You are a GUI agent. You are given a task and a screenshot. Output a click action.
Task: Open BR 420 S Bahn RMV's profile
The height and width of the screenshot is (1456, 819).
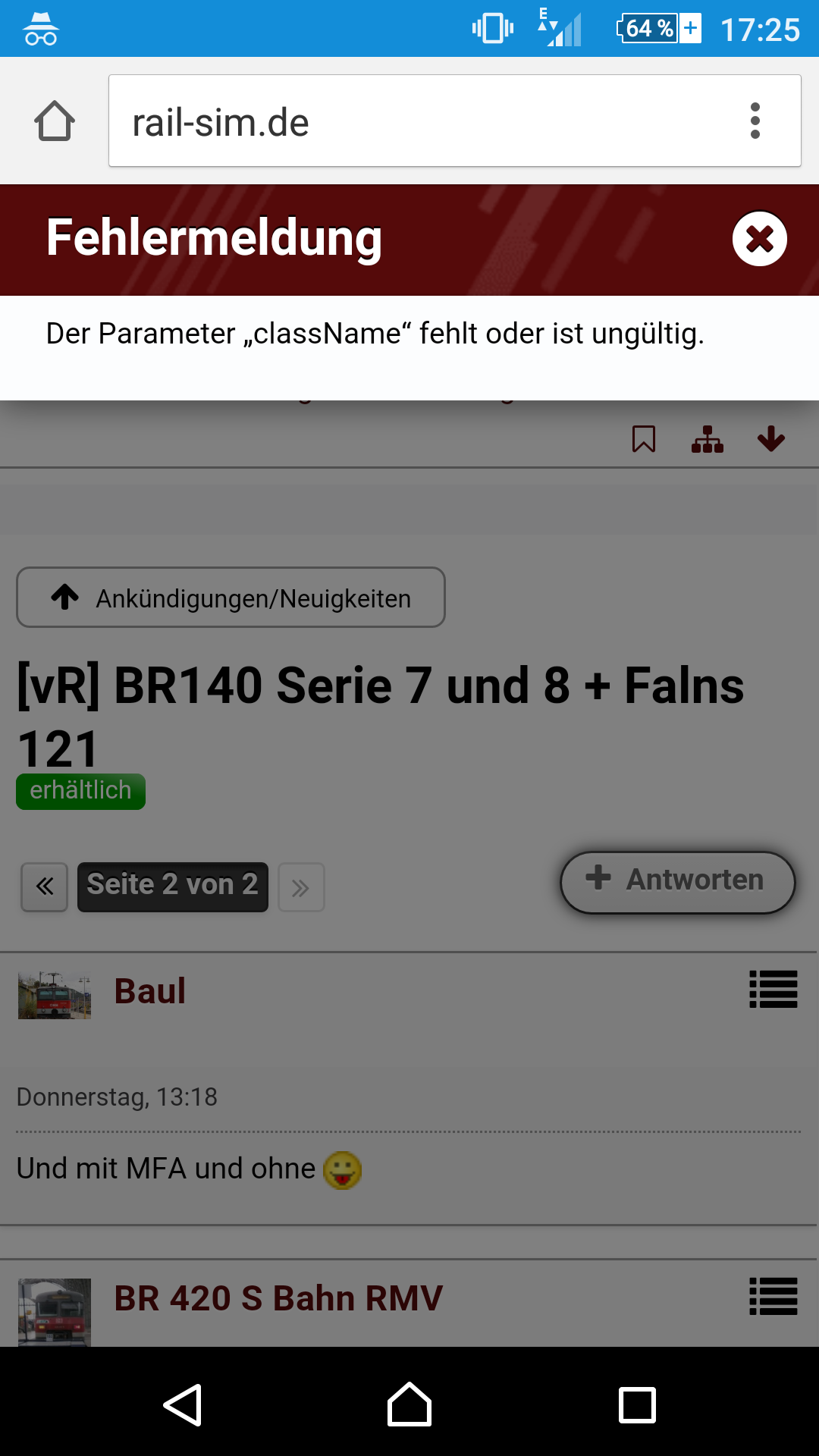coord(278,1298)
